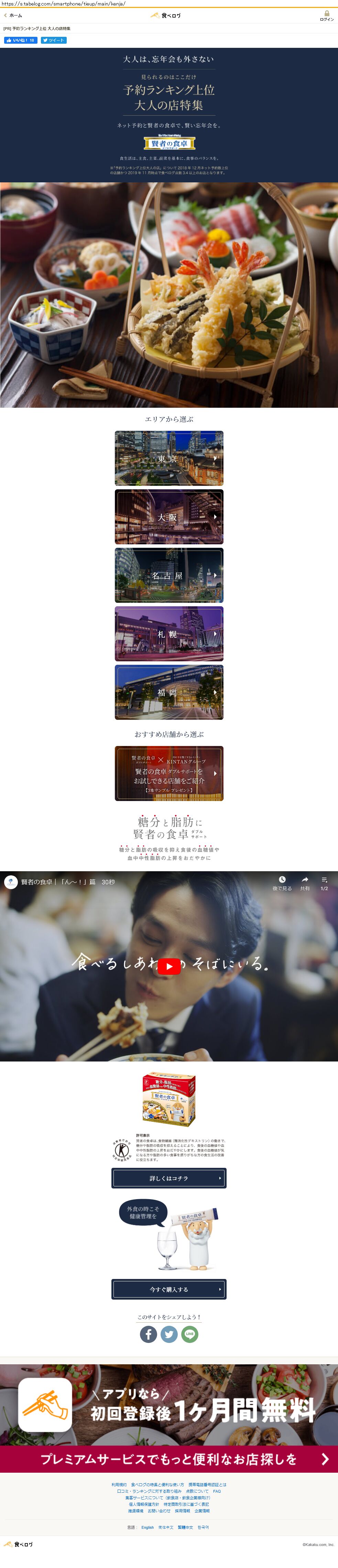Tap the video's 共有 share arrow

(305, 883)
